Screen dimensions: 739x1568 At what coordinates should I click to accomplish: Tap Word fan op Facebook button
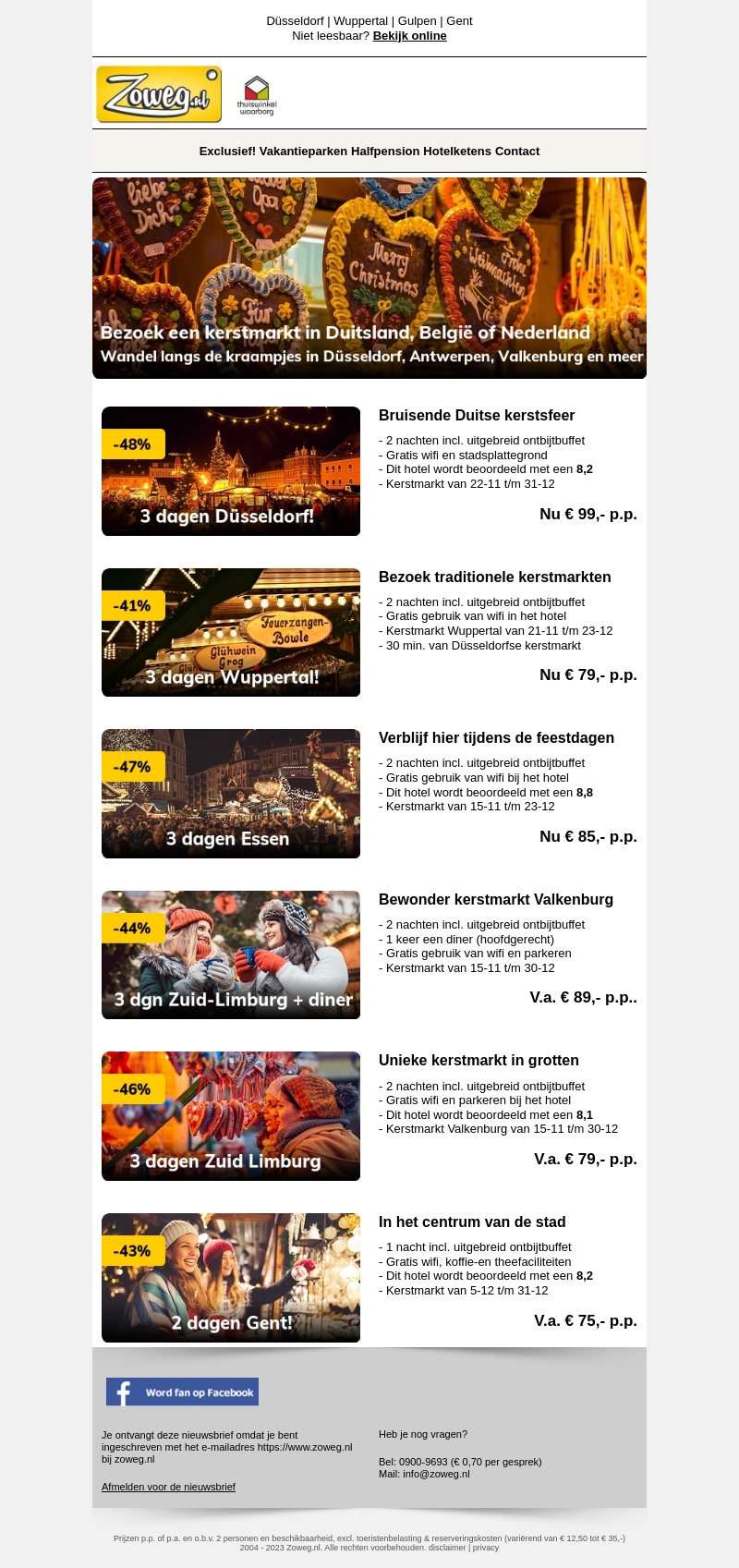[182, 1392]
